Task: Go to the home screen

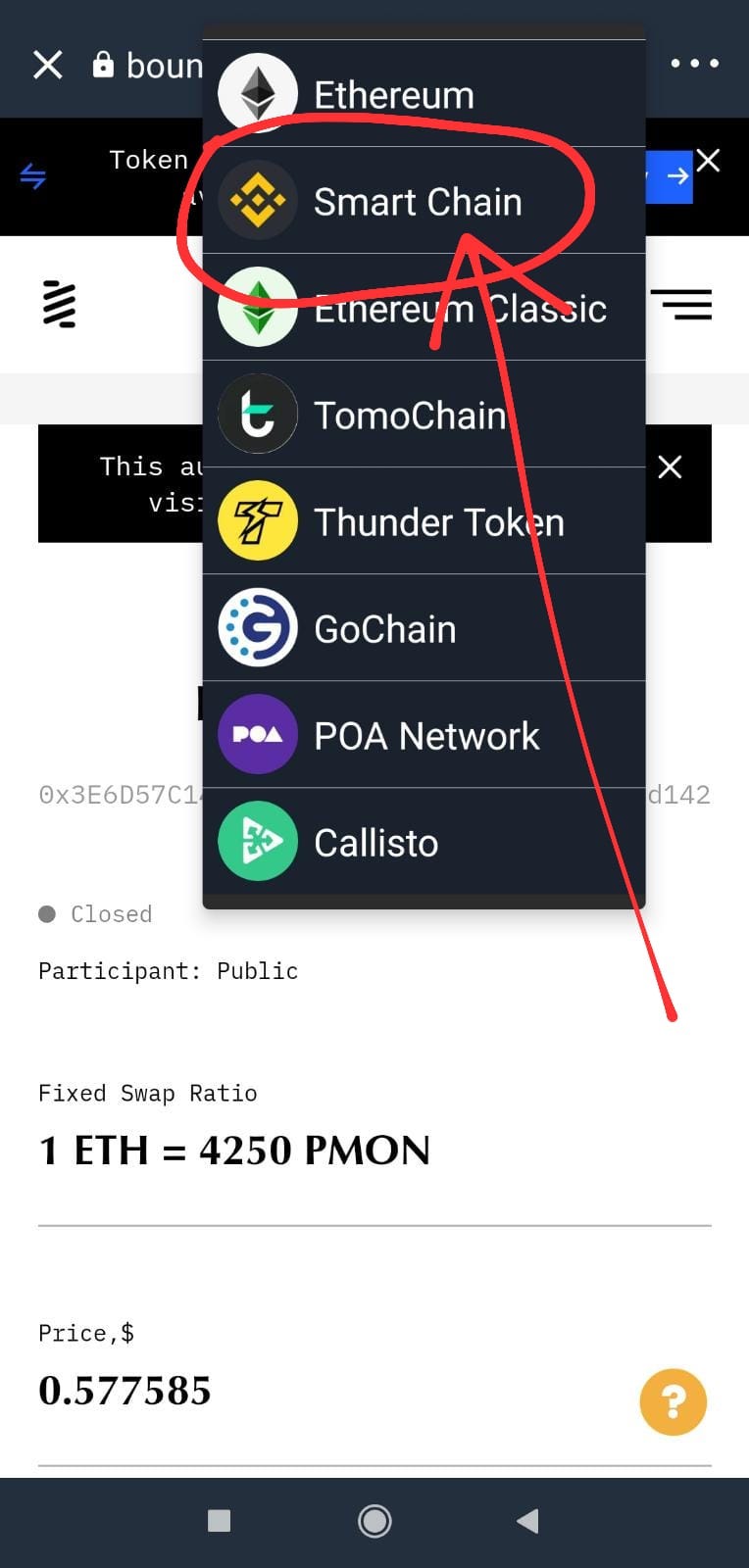Action: (374, 1521)
